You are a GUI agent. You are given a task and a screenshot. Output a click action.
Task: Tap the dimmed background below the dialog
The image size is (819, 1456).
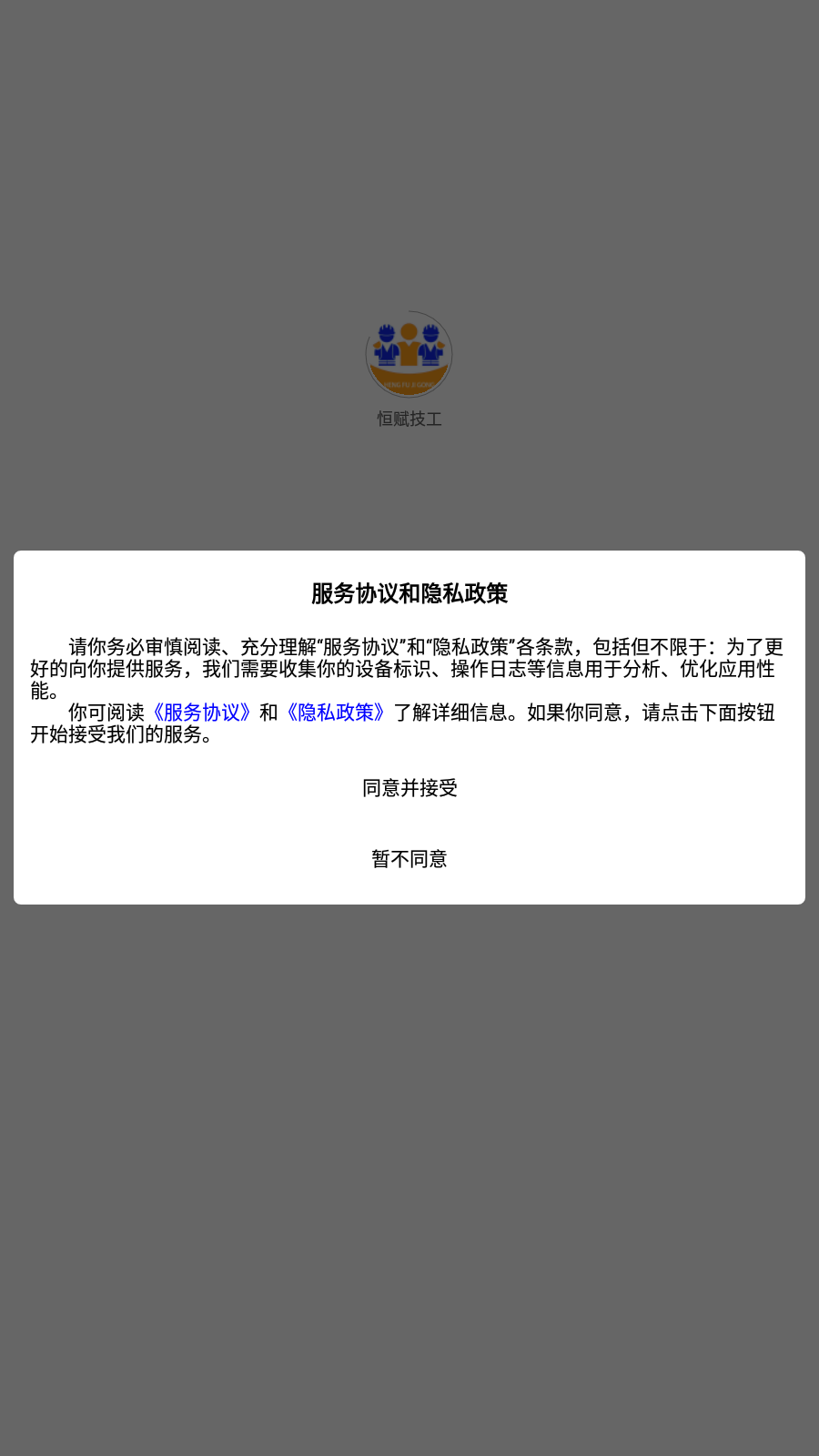pos(409,1183)
